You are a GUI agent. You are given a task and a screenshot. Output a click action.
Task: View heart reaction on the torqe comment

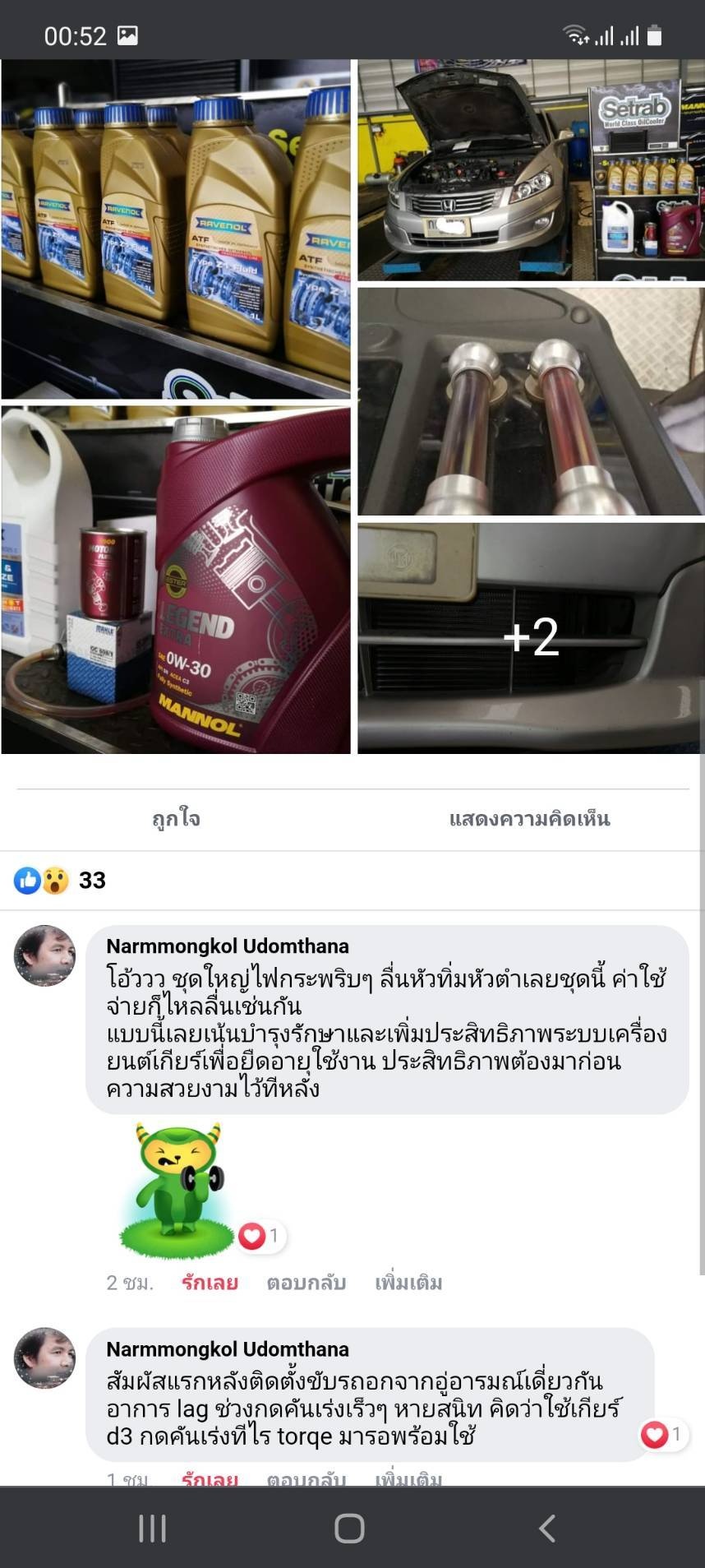(x=664, y=1435)
